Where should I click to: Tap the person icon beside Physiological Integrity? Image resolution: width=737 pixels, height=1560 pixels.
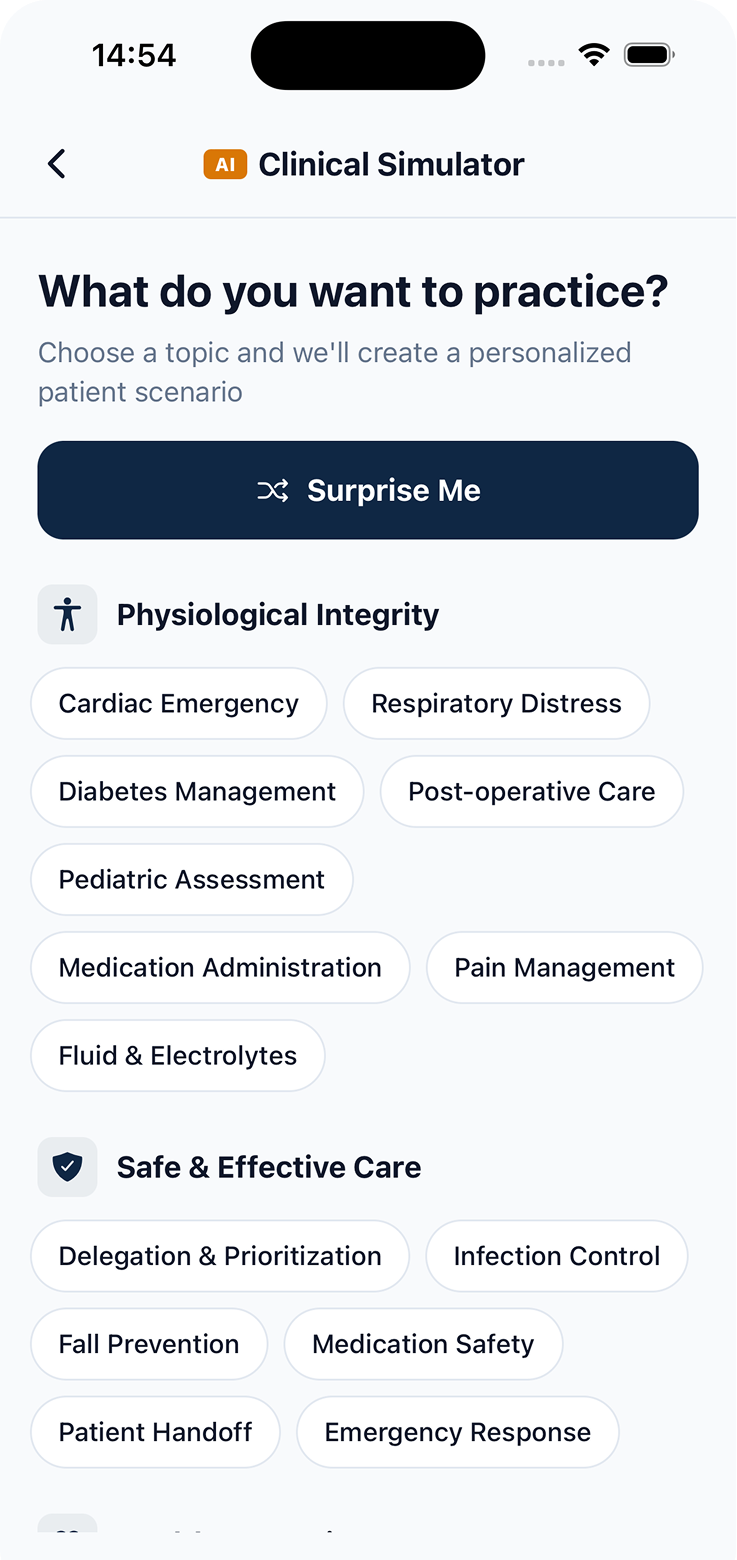pos(67,614)
